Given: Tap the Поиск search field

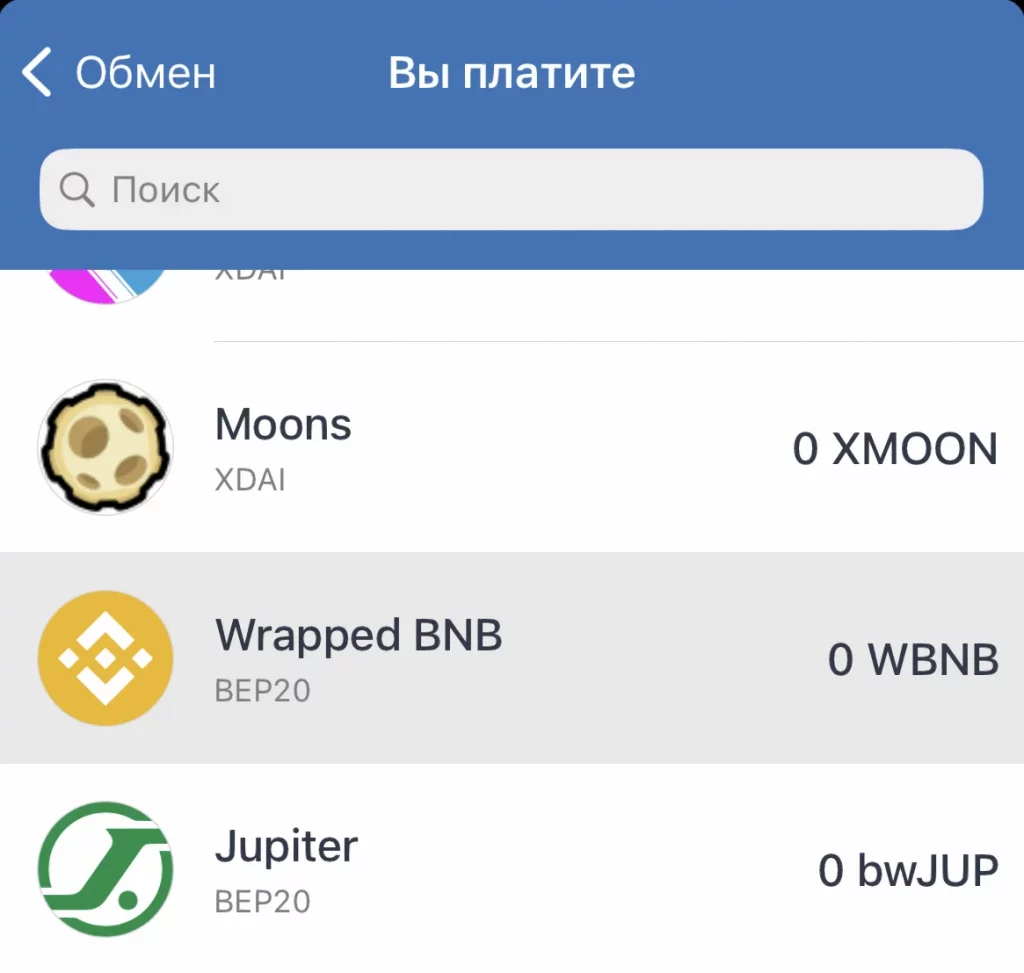Looking at the screenshot, I should [510, 190].
